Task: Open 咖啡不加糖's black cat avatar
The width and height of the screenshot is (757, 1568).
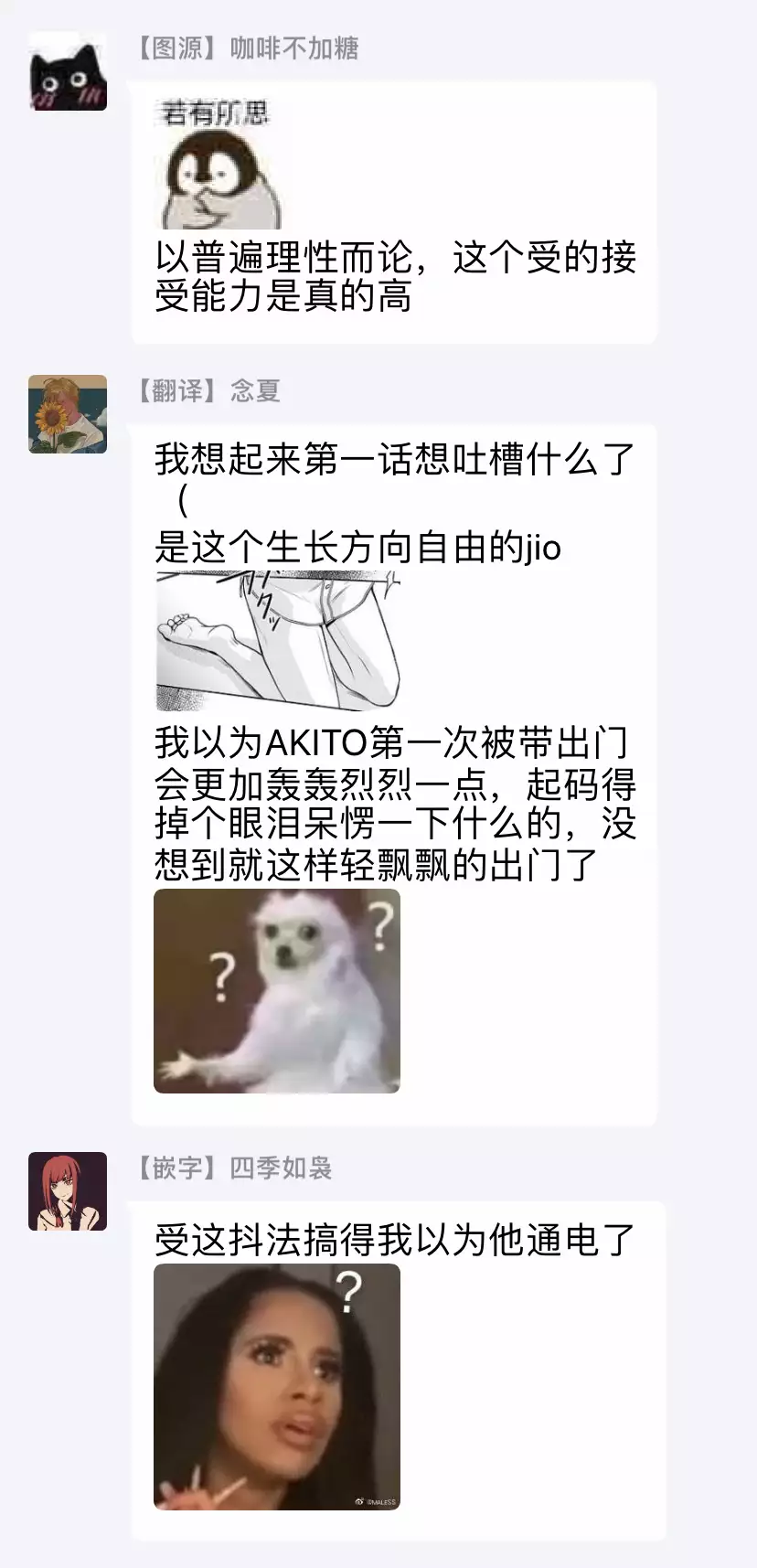Action: click(68, 72)
